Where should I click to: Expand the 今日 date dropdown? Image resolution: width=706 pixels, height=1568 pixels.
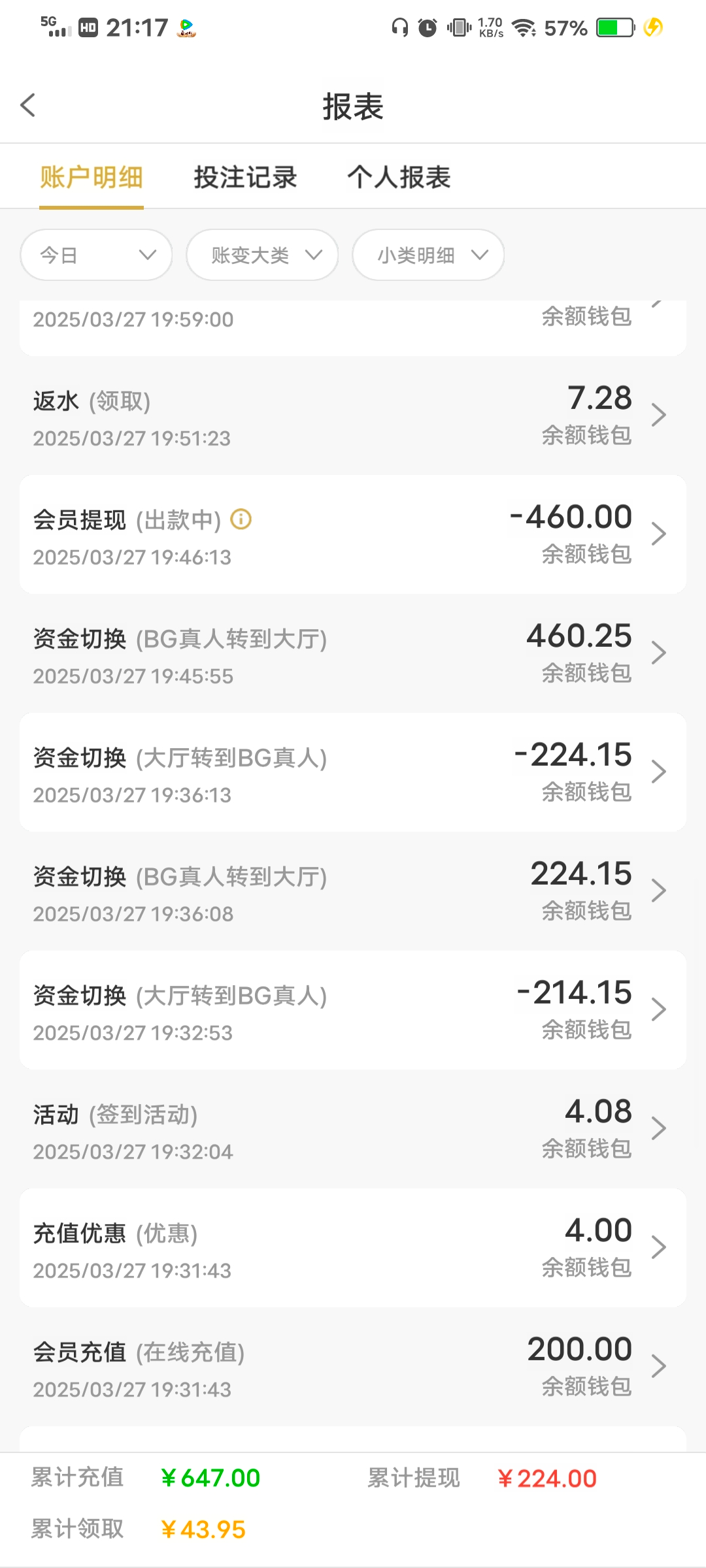[x=96, y=255]
